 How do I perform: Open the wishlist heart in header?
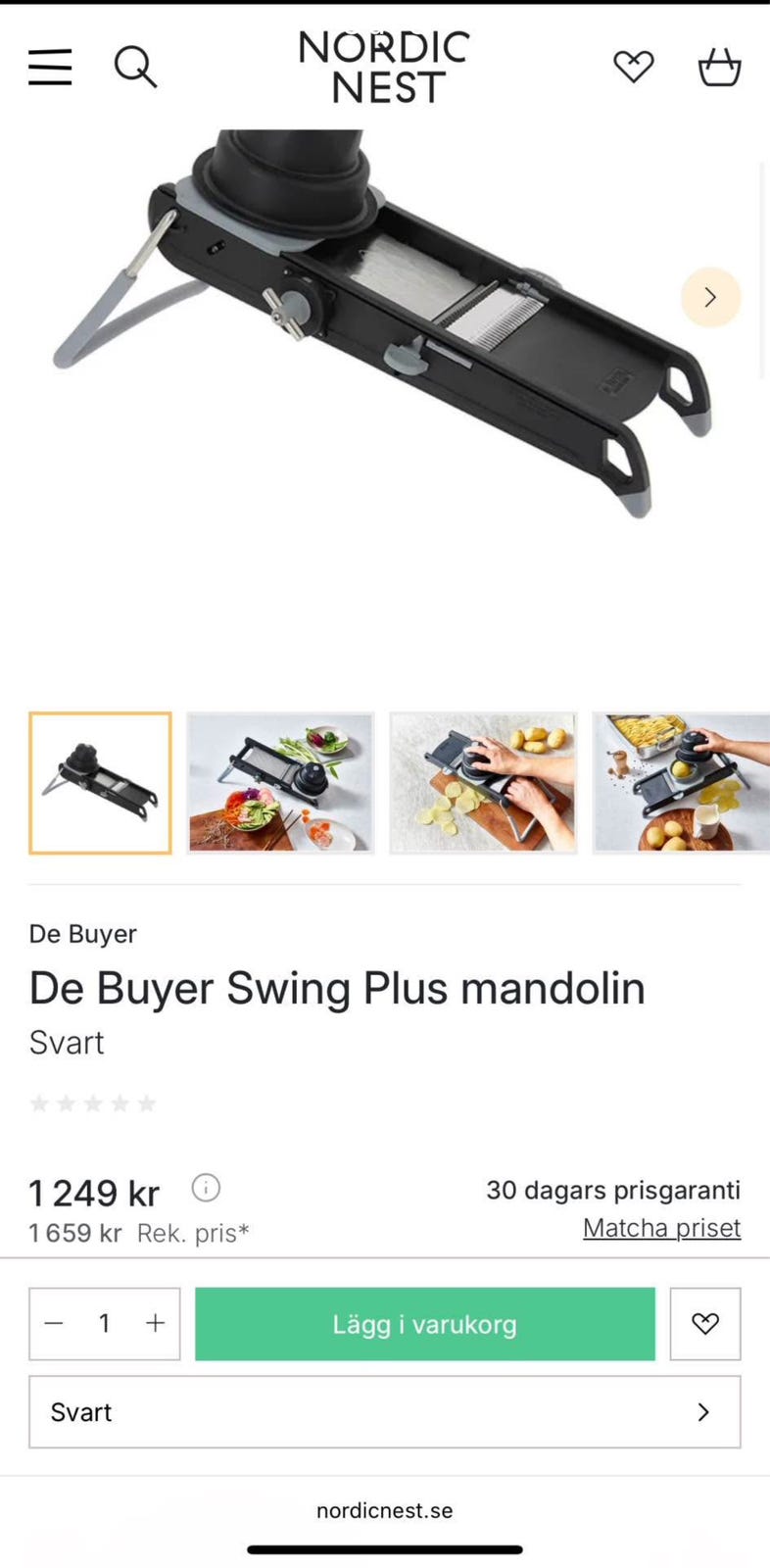(x=633, y=67)
